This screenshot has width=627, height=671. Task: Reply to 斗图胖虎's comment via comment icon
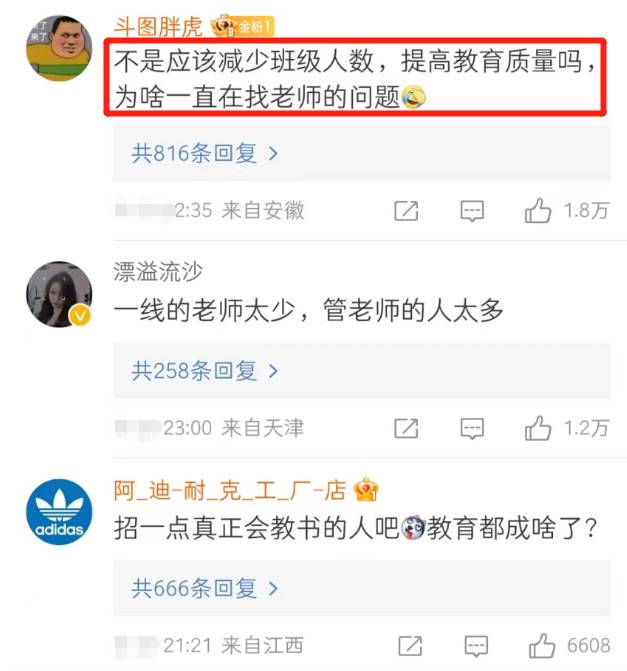click(x=472, y=210)
